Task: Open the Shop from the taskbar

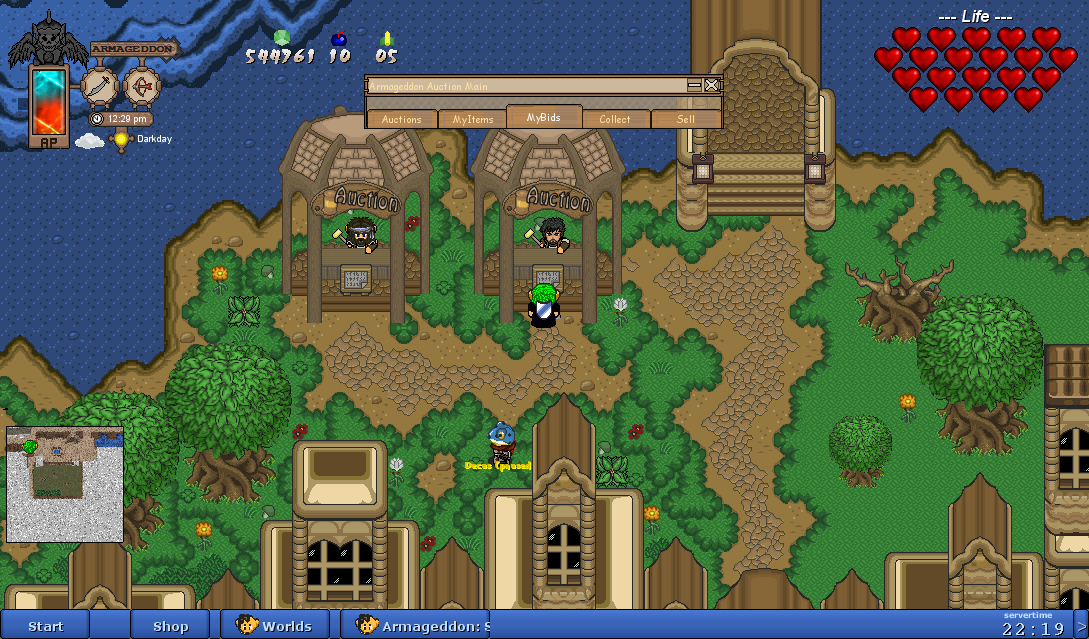Action: coord(170,626)
